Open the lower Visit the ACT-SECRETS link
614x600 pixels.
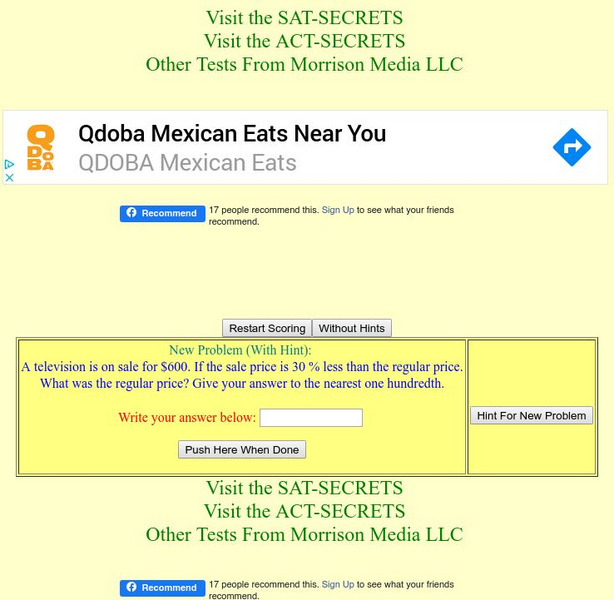[x=304, y=511]
